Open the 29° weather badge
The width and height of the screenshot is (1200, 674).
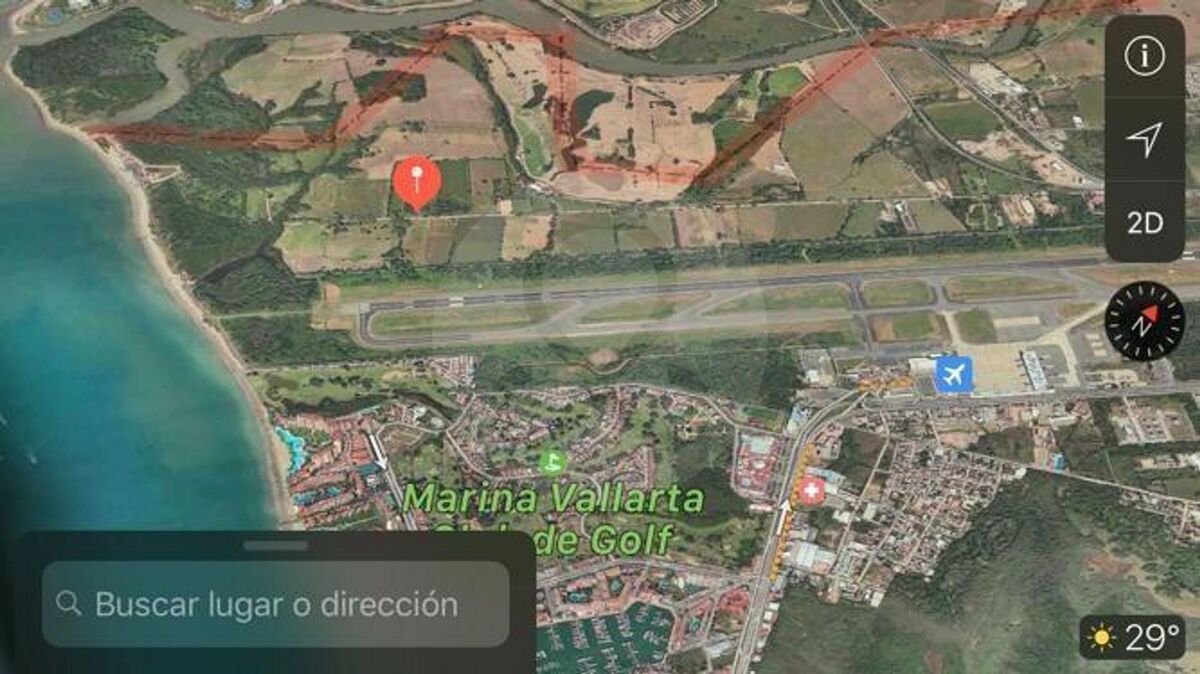pyautogui.click(x=1132, y=637)
